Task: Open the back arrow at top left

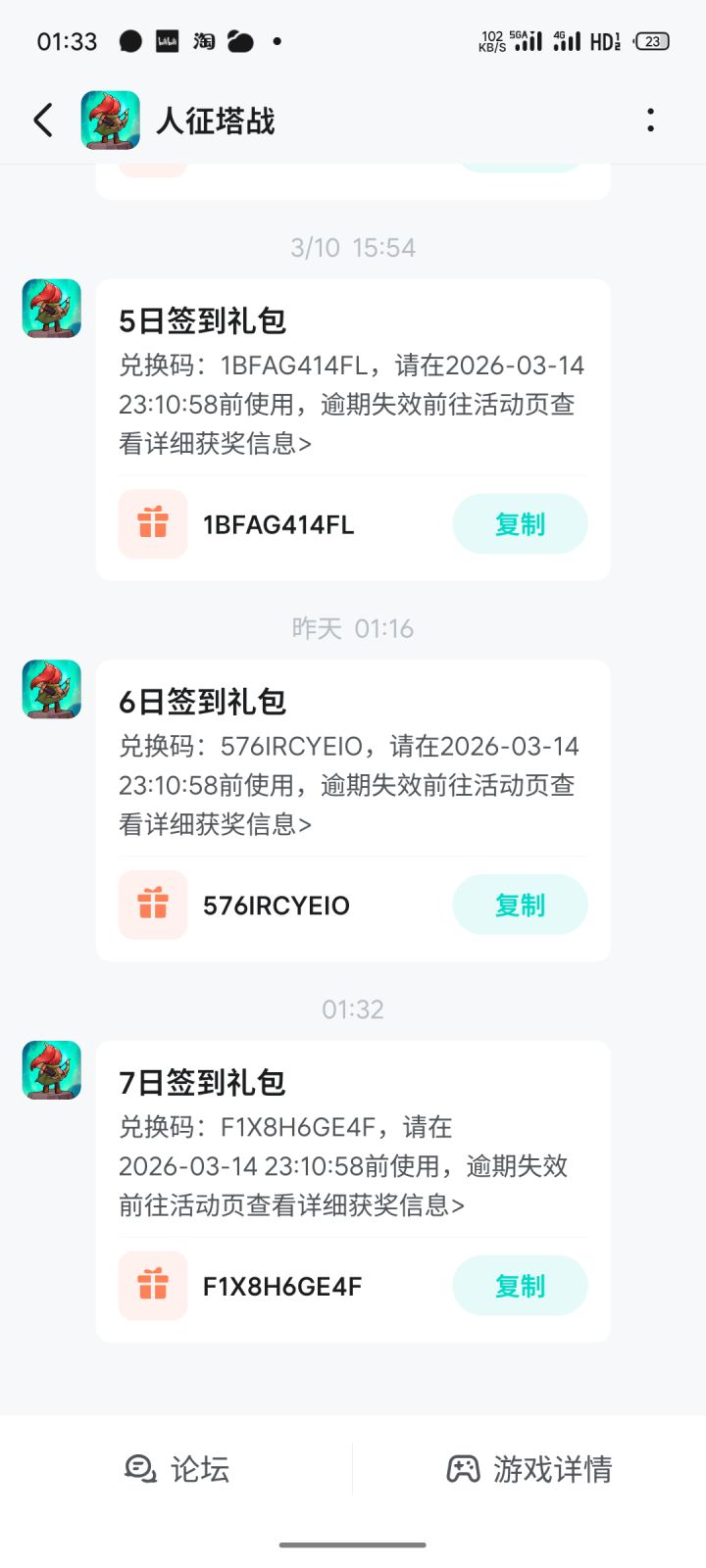Action: pyautogui.click(x=41, y=120)
